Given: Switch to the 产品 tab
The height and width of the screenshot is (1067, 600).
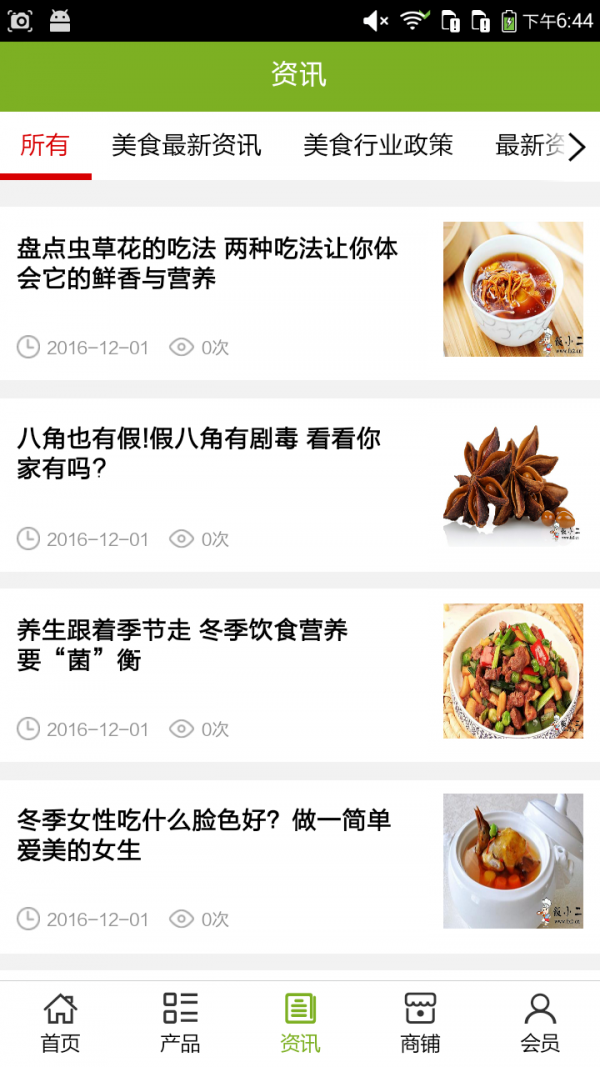Looking at the screenshot, I should click(180, 1022).
